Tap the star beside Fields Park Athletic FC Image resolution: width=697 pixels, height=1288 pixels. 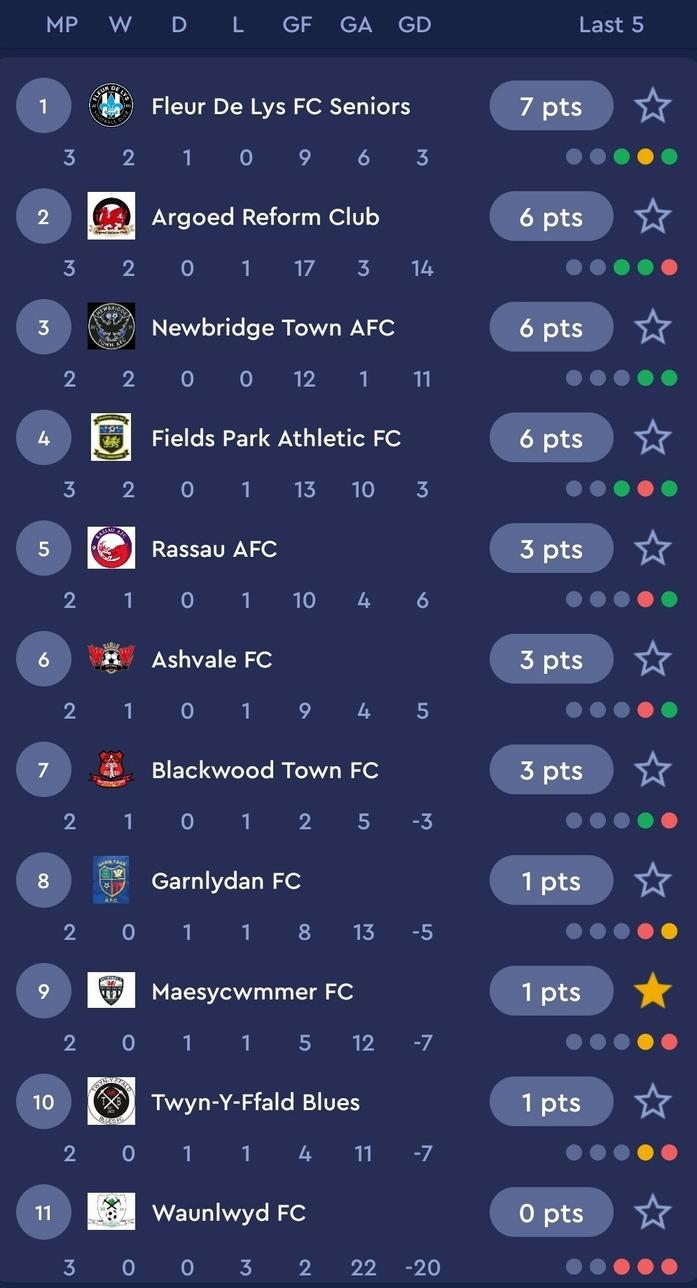pyautogui.click(x=652, y=437)
